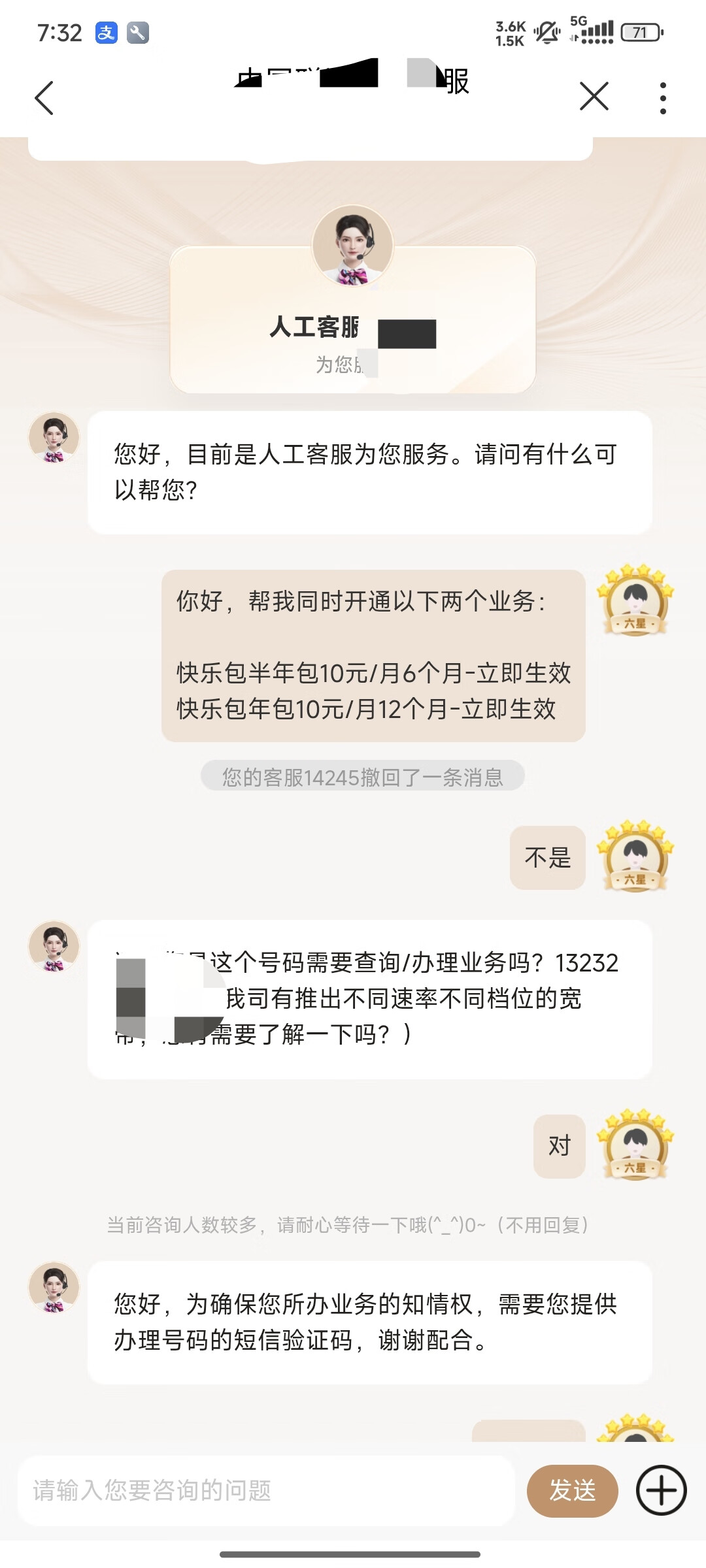Open the three-dot overflow menu
The height and width of the screenshot is (1568, 706).
tap(663, 98)
